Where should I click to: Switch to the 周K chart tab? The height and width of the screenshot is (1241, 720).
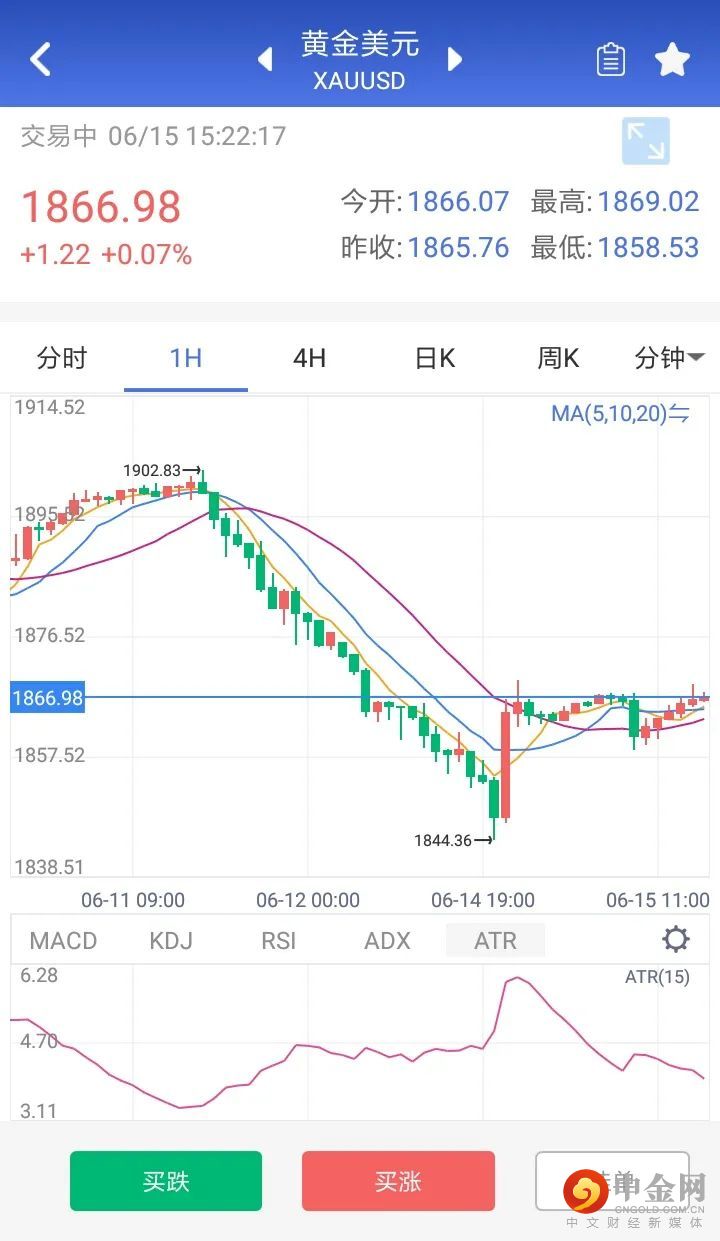tap(558, 358)
